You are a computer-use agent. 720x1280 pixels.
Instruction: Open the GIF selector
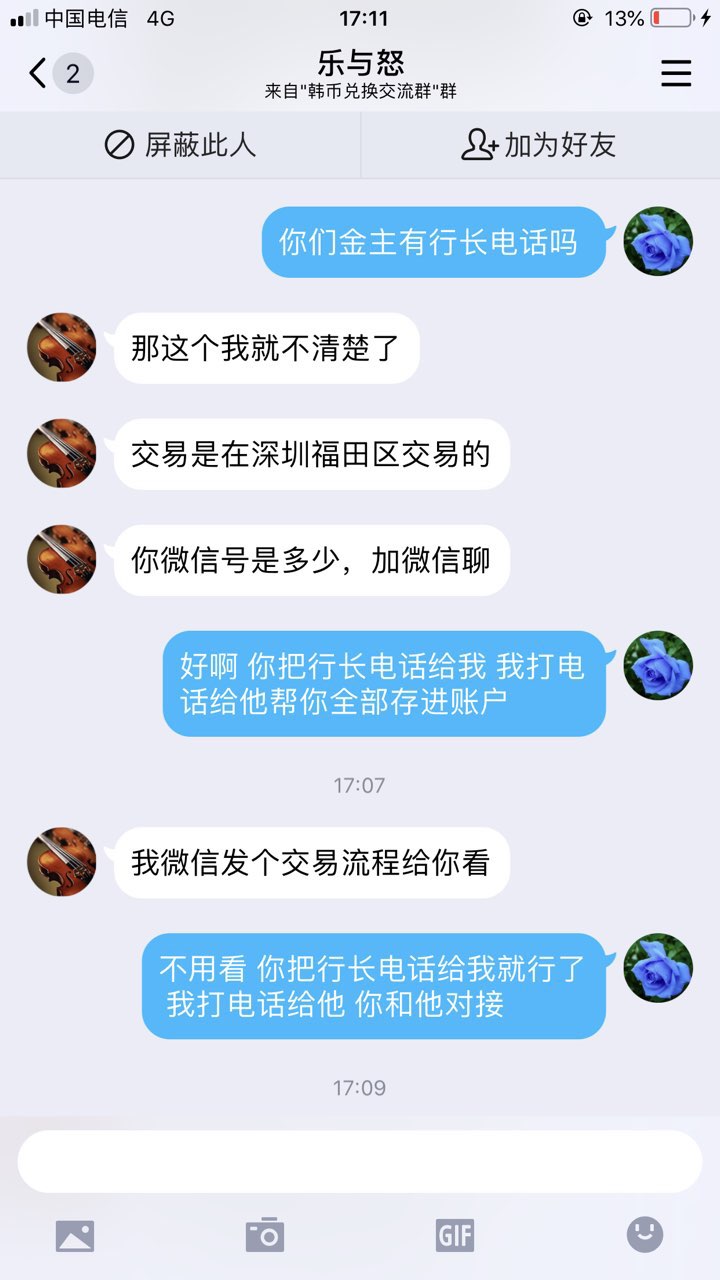(x=455, y=1236)
